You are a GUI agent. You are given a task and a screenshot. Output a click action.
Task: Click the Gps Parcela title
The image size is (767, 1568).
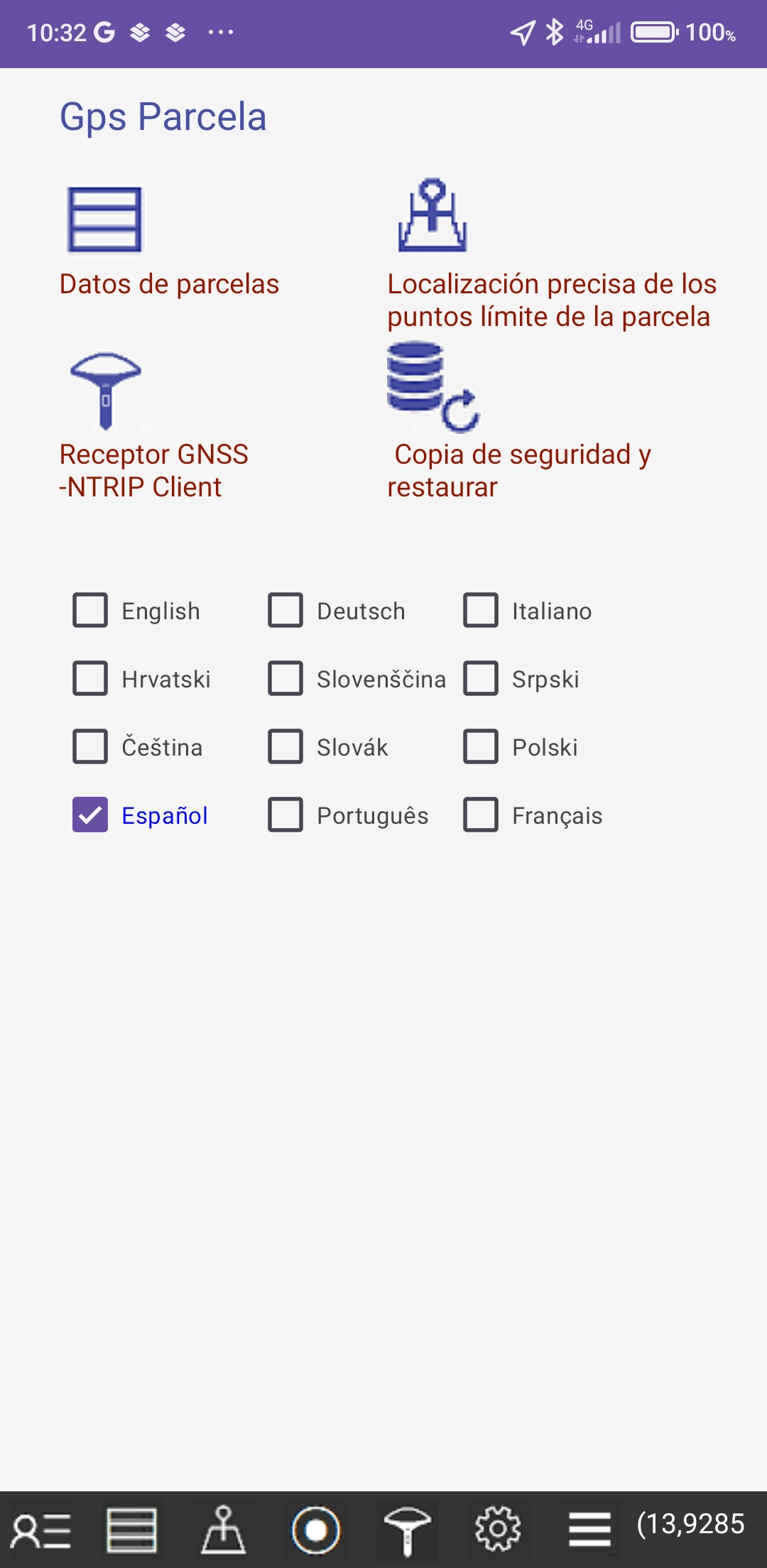pos(163,116)
